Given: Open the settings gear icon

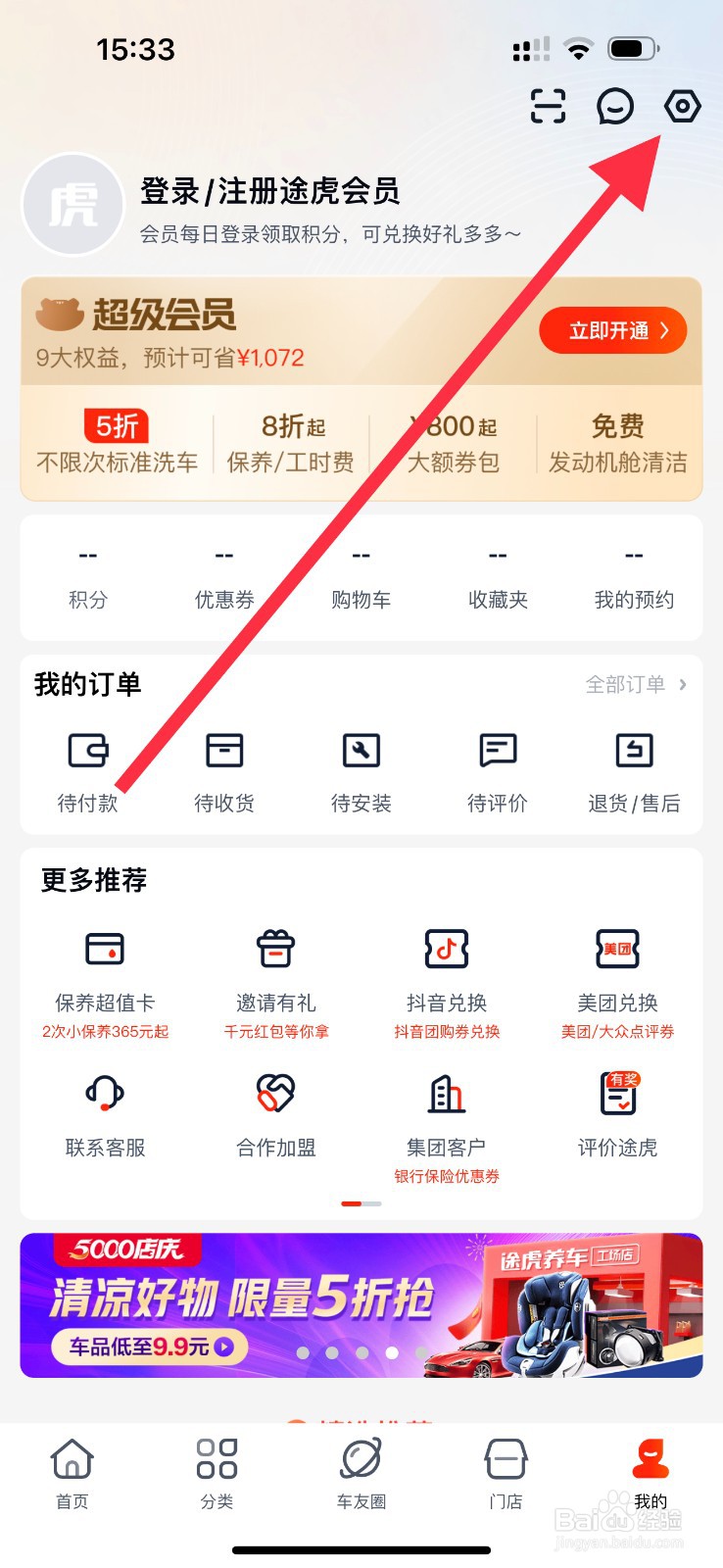Looking at the screenshot, I should 681,107.
